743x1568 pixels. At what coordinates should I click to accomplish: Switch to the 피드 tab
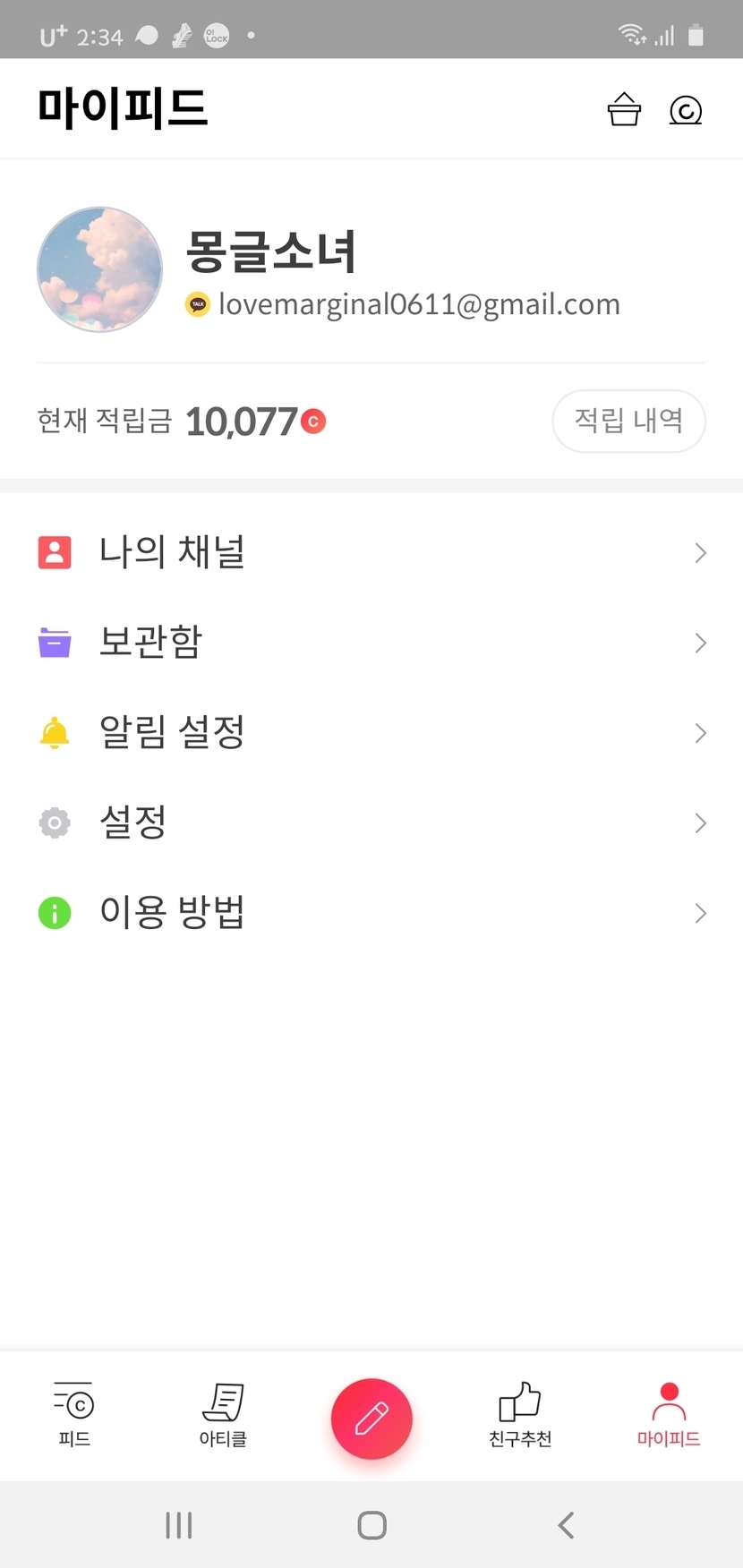(74, 1415)
